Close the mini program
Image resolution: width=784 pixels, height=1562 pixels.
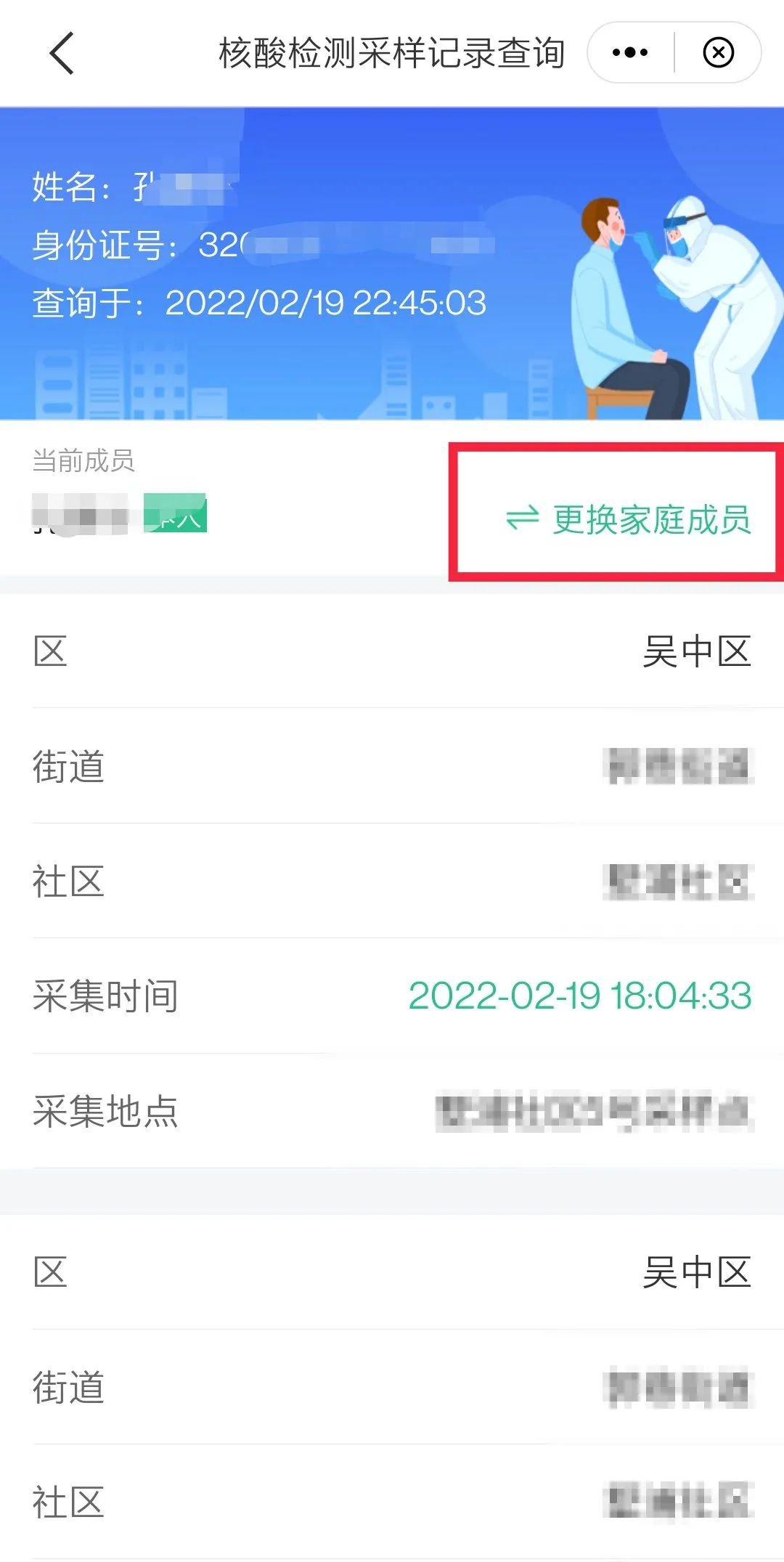click(x=718, y=52)
